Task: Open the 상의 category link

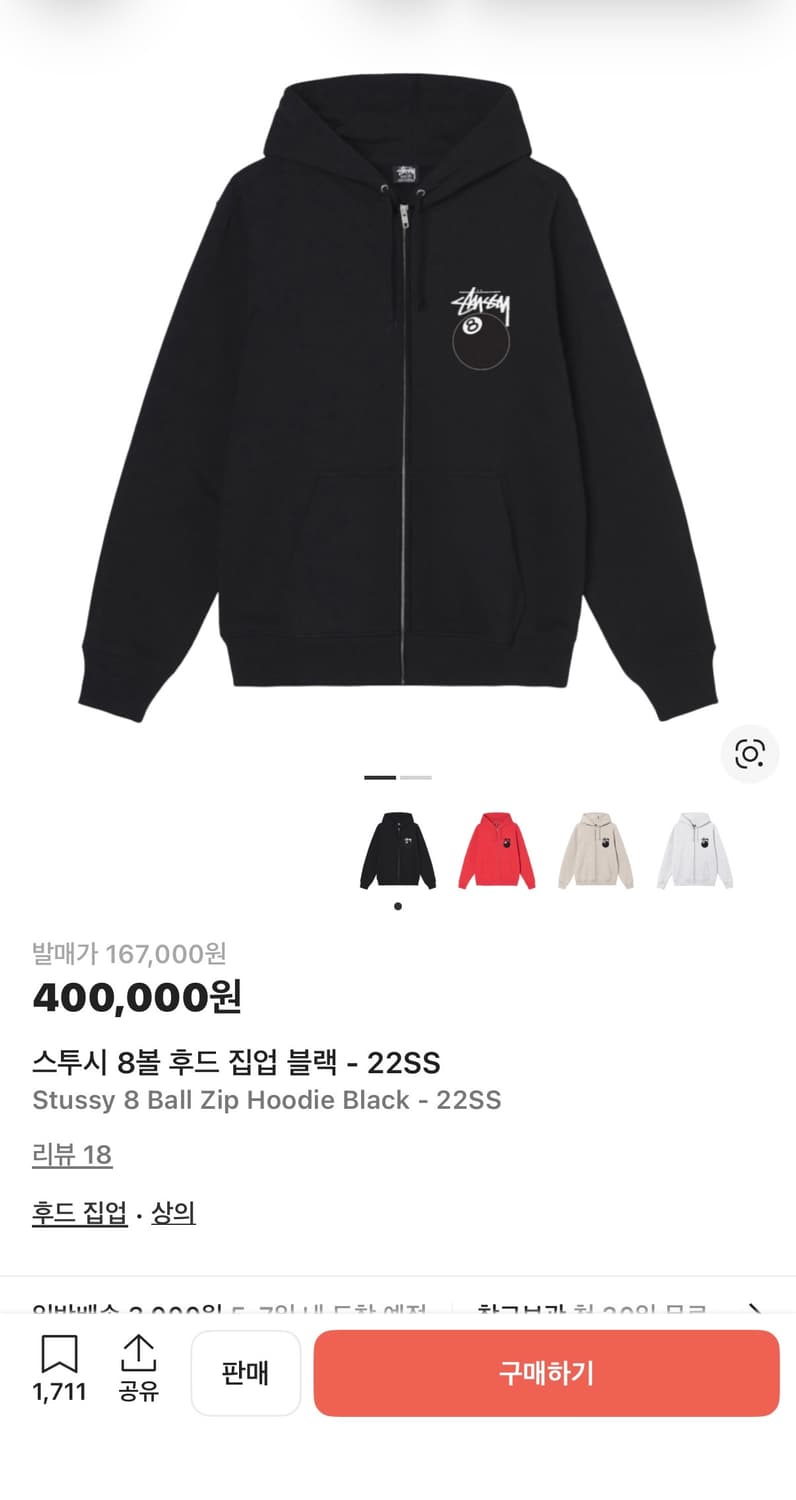Action: coord(174,1213)
